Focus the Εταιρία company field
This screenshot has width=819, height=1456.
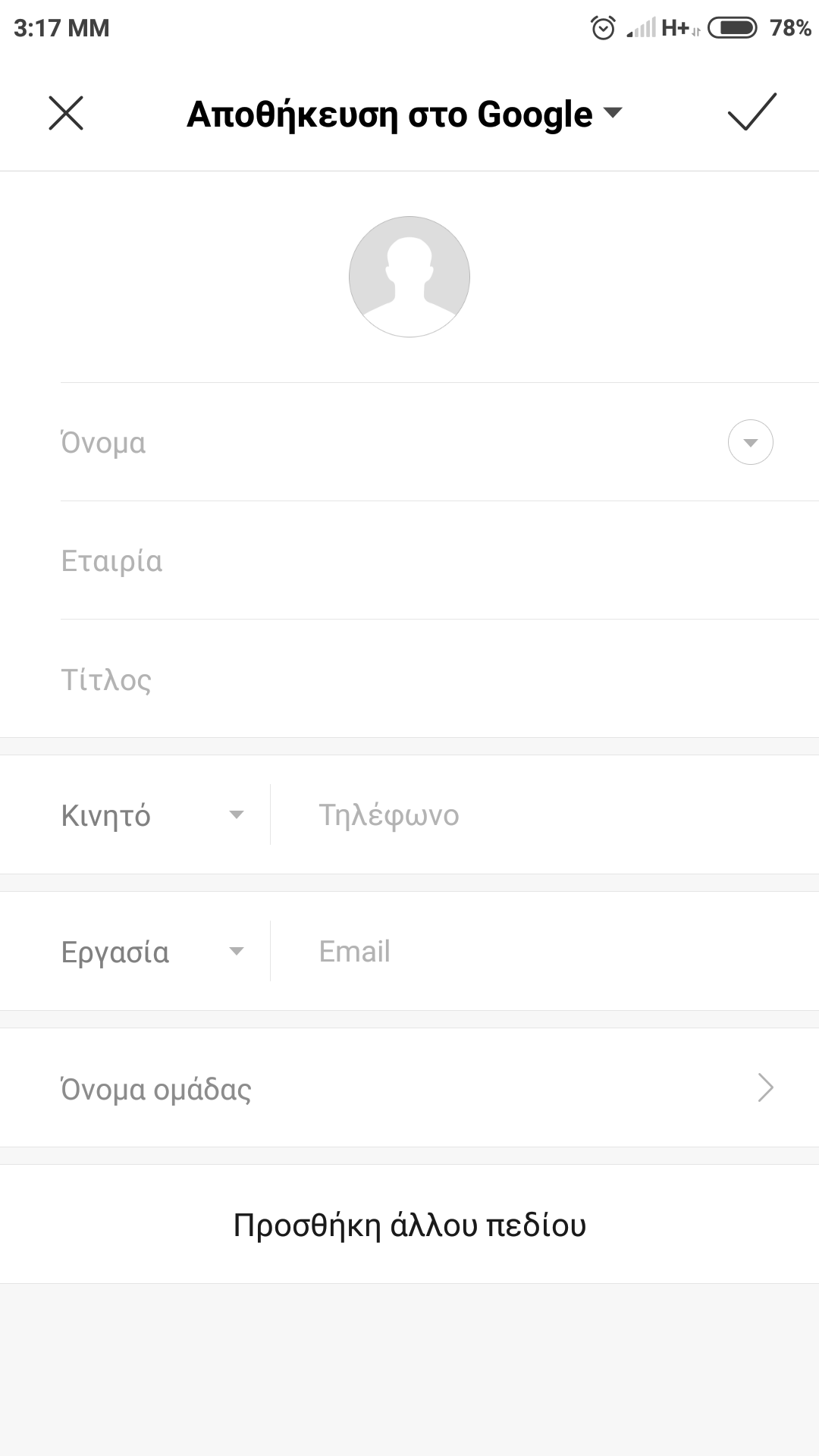409,561
